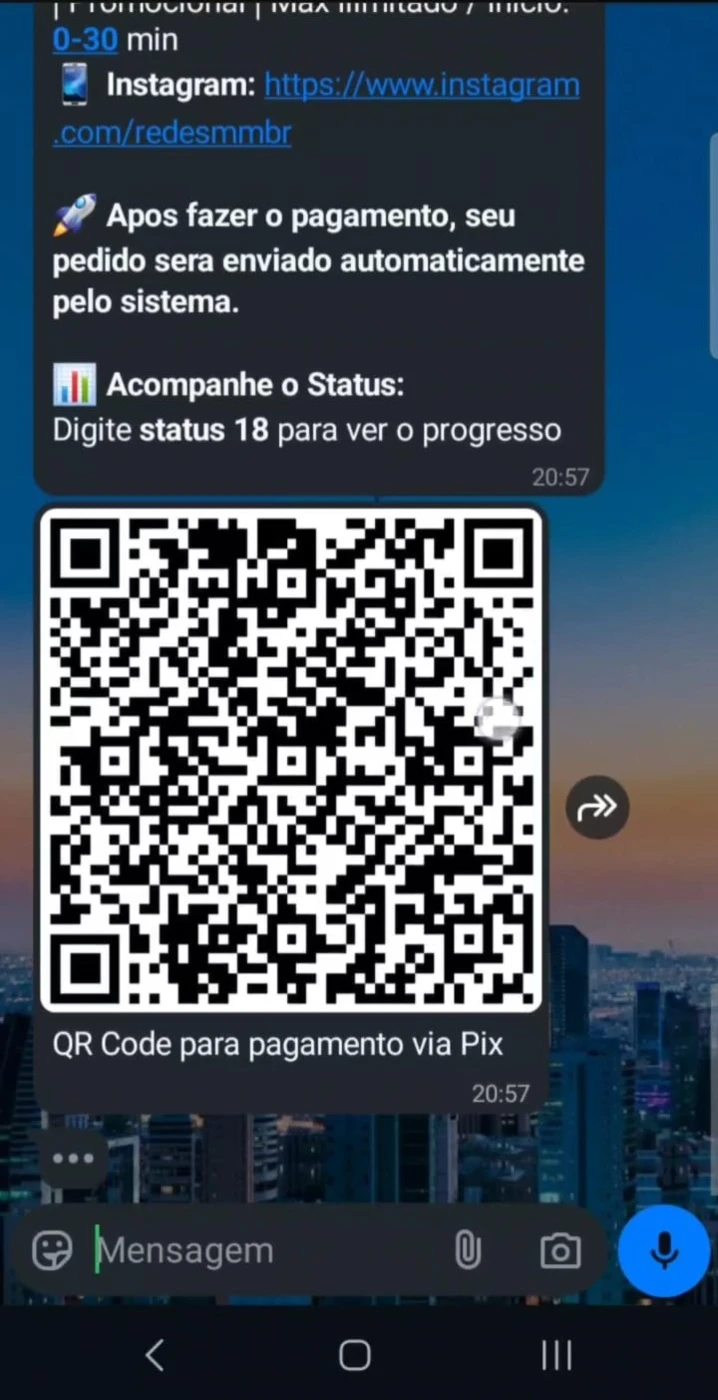Open the Instagram redesmmbr link
718x1400 pixels.
click(316, 108)
